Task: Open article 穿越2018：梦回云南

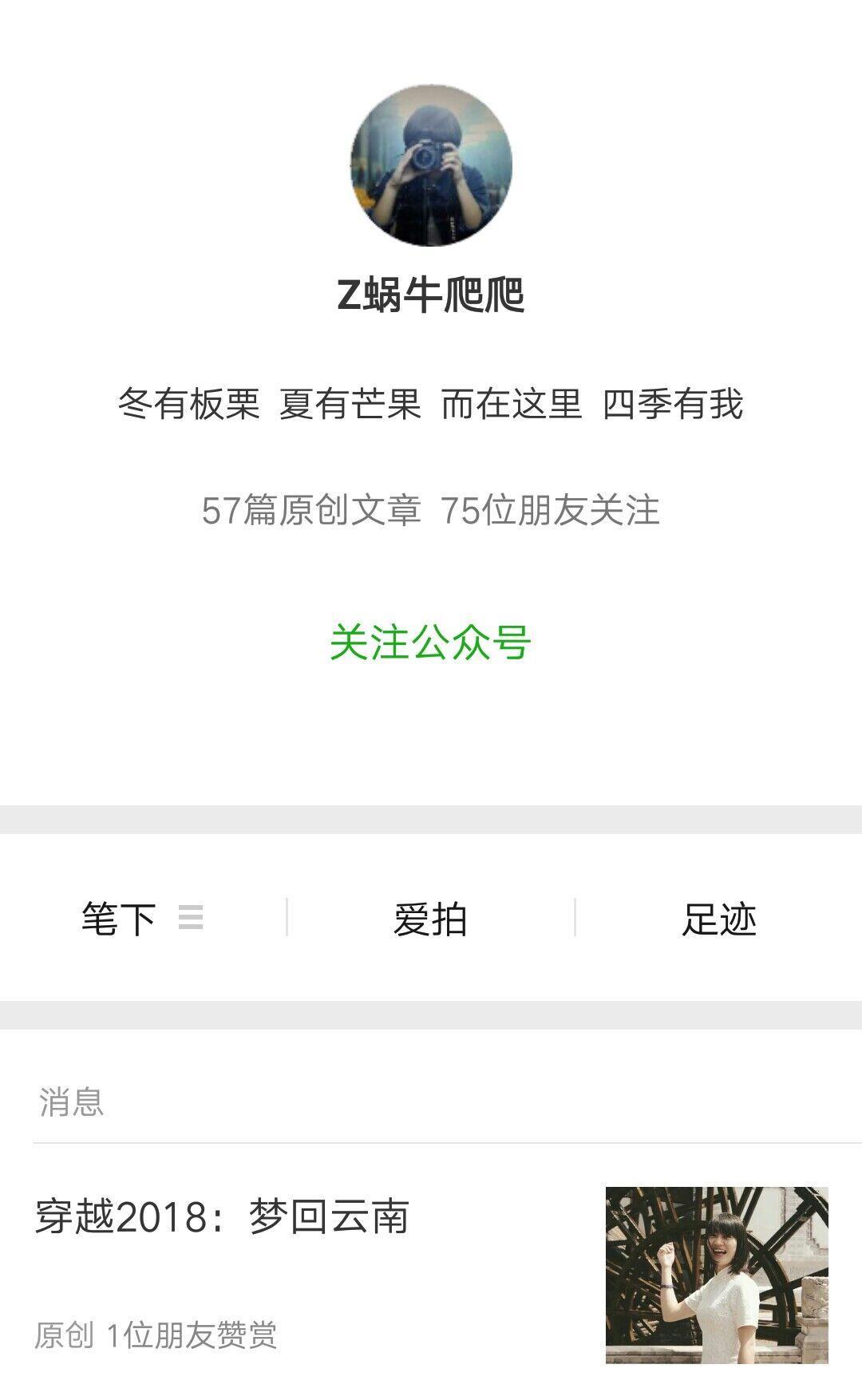Action: click(x=222, y=1217)
